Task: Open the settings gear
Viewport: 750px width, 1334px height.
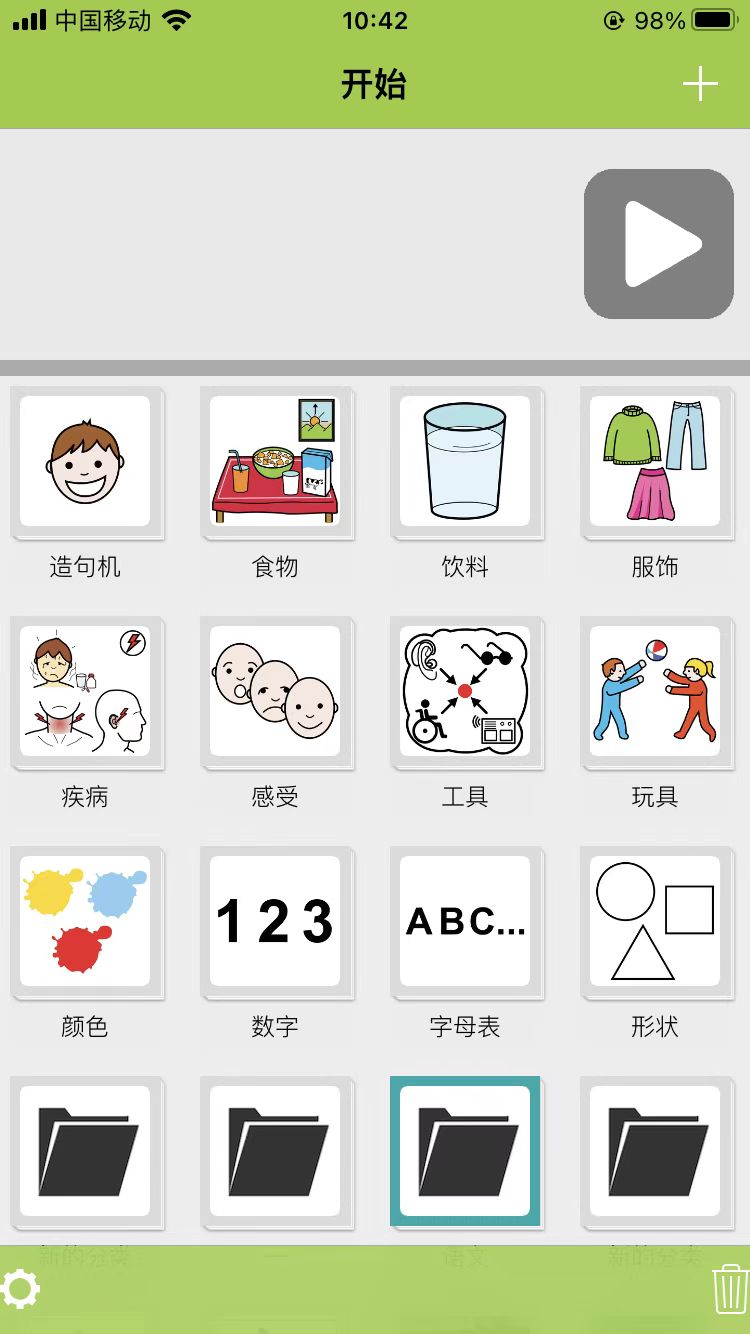Action: [x=22, y=1290]
